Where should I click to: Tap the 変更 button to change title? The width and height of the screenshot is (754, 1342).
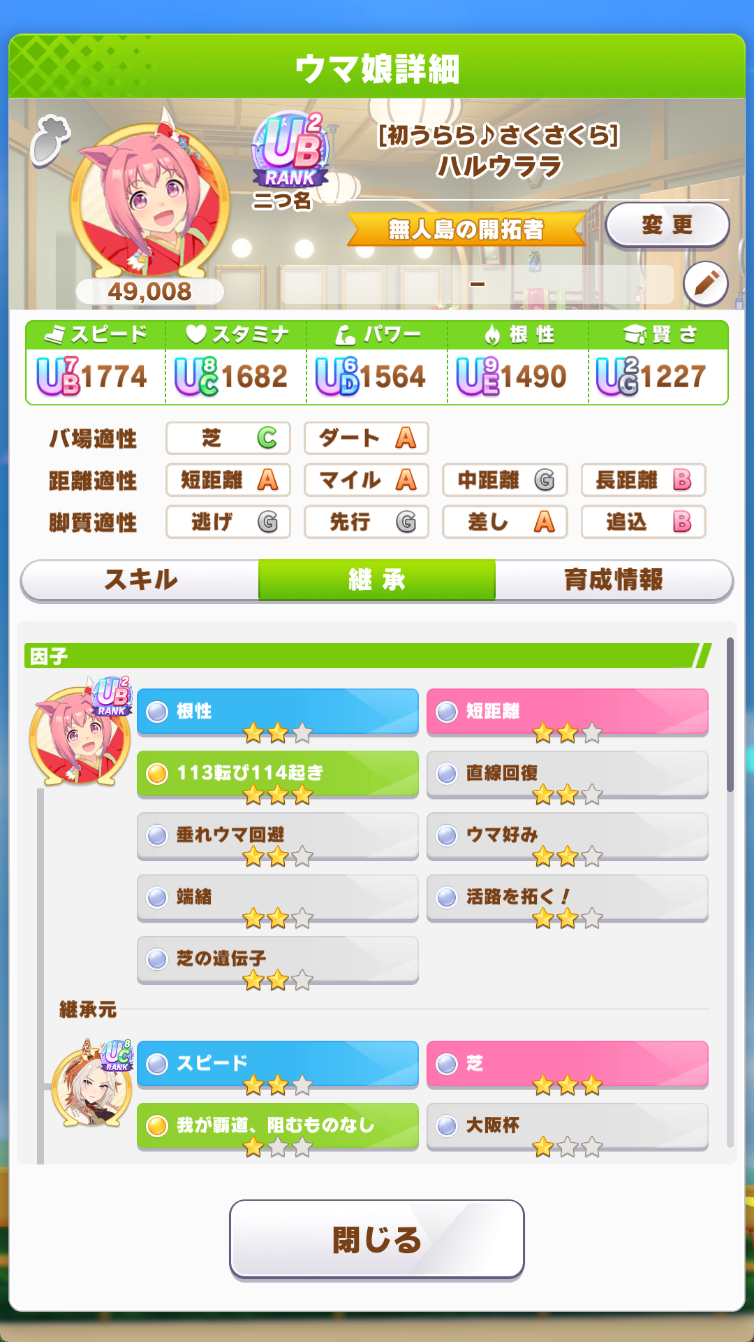[x=667, y=225]
